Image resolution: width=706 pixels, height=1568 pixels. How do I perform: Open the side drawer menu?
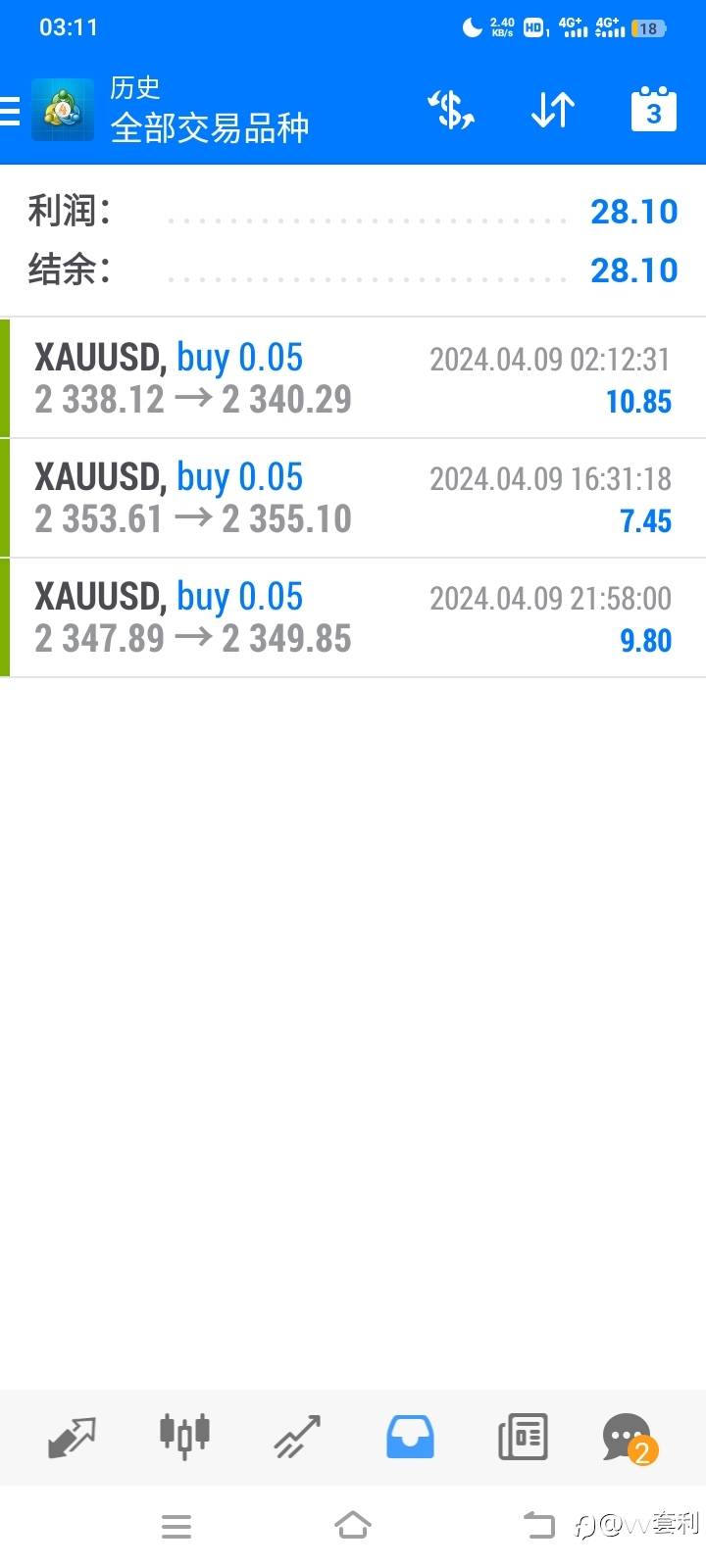point(12,111)
